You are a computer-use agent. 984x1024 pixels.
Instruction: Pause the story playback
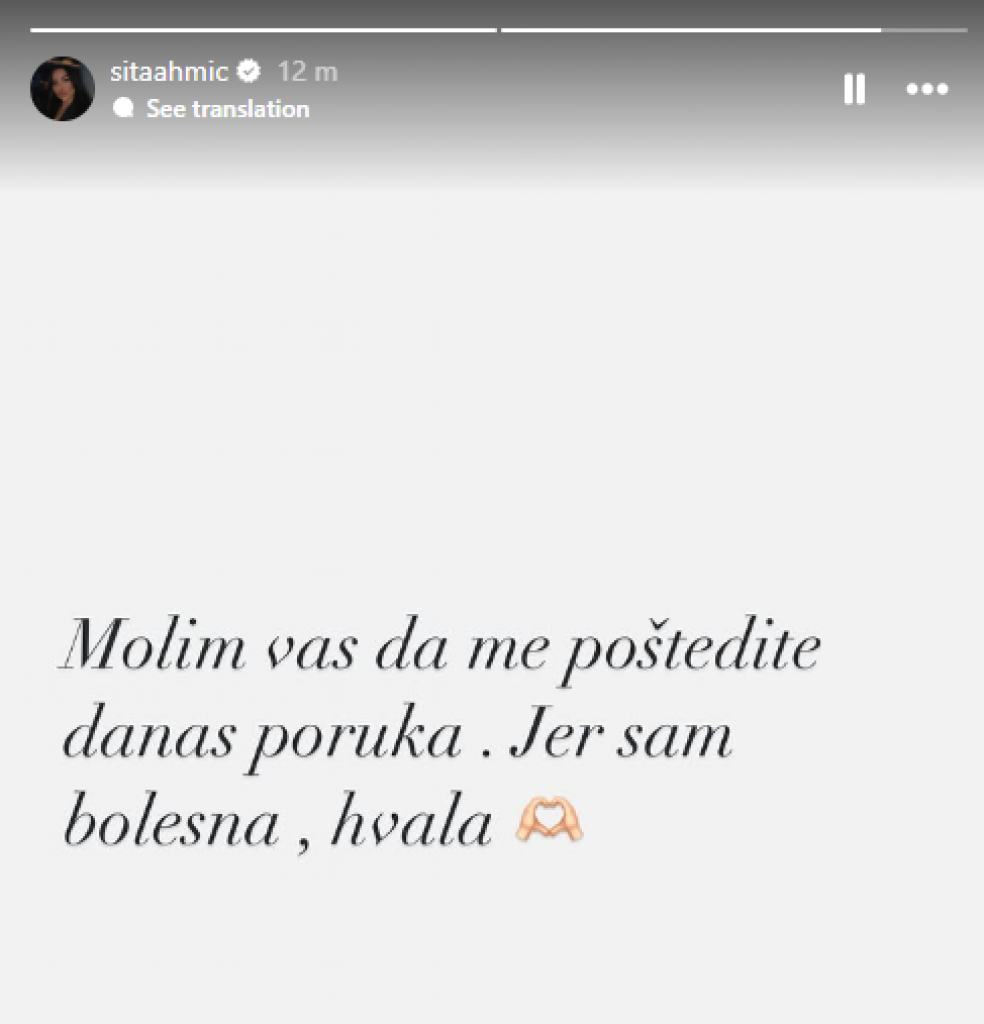[x=854, y=90]
